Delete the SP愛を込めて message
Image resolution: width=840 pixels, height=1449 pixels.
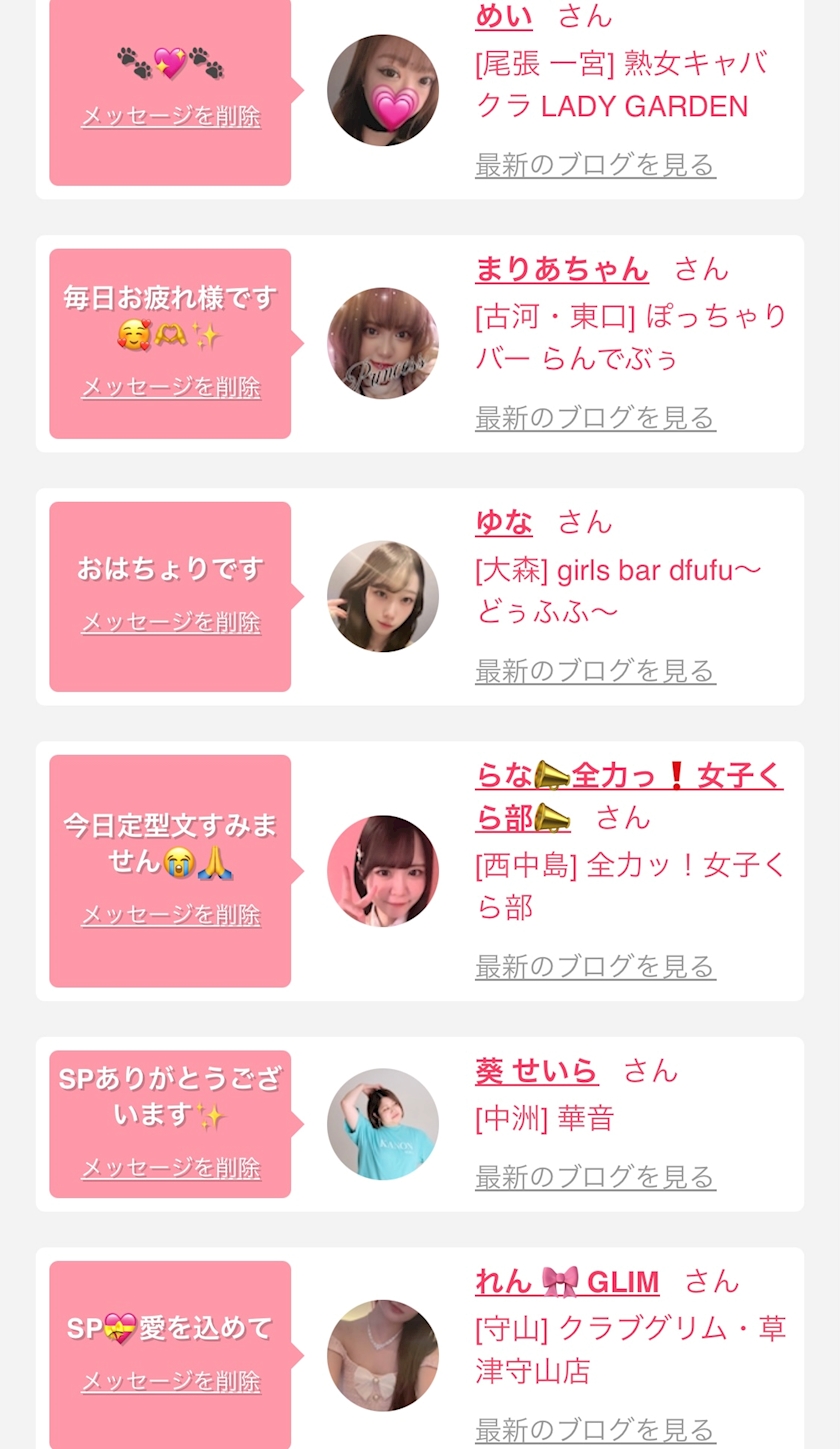coord(170,1382)
